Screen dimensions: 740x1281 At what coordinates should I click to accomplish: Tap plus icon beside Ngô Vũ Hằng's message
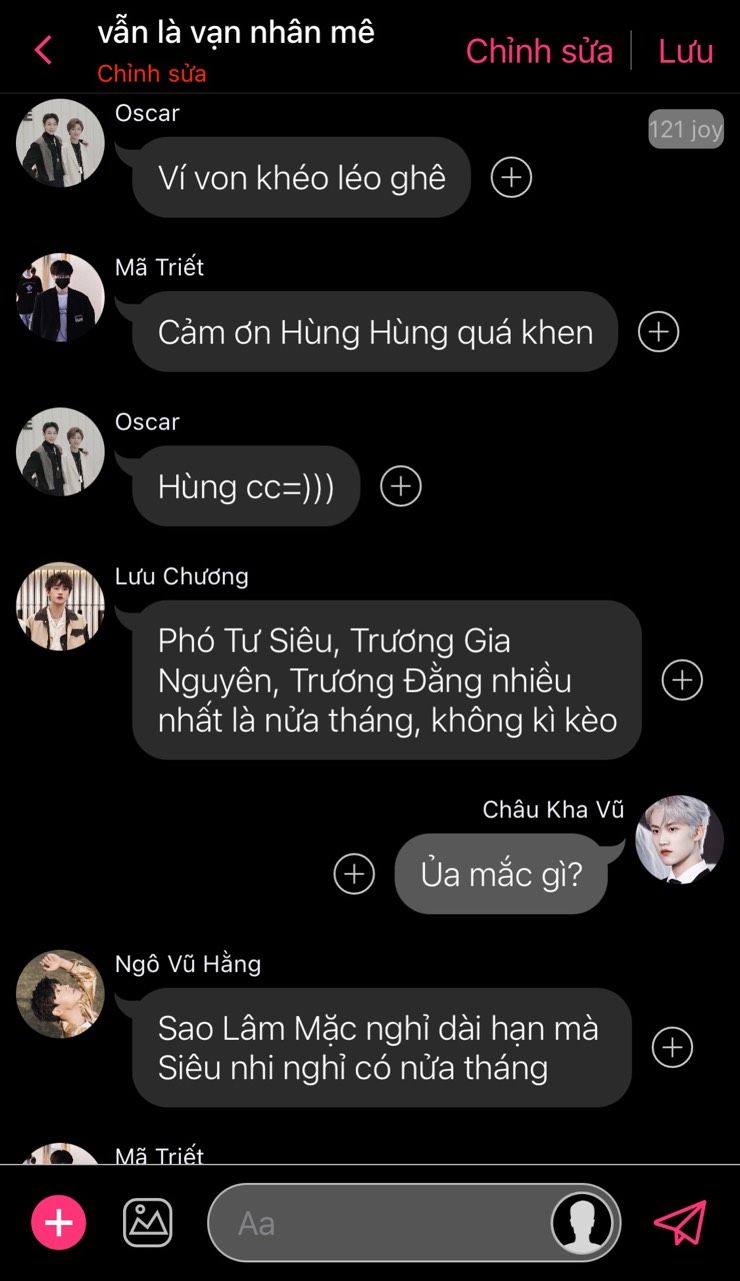pos(672,1047)
